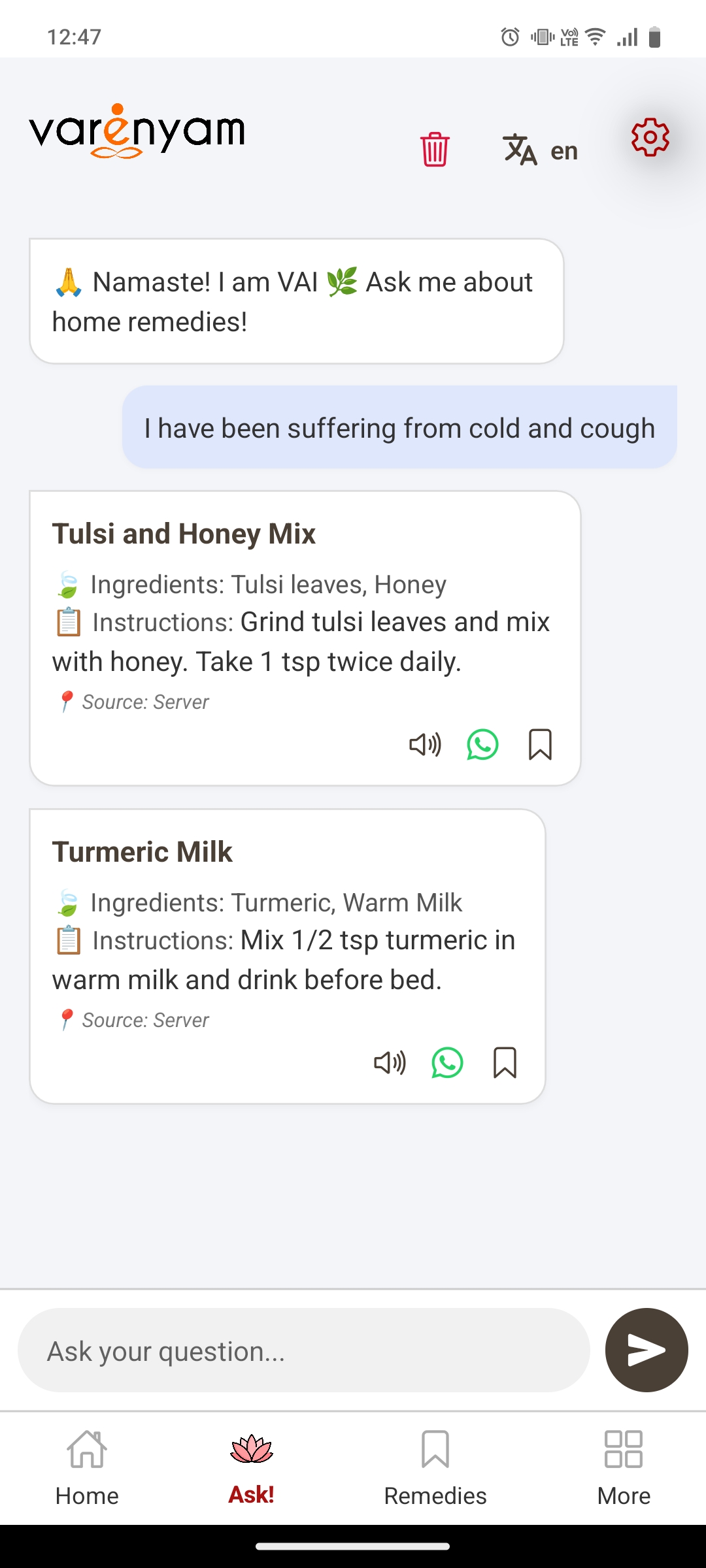Share Turmeric Milk on WhatsApp
The image size is (706, 1568).
click(447, 1062)
